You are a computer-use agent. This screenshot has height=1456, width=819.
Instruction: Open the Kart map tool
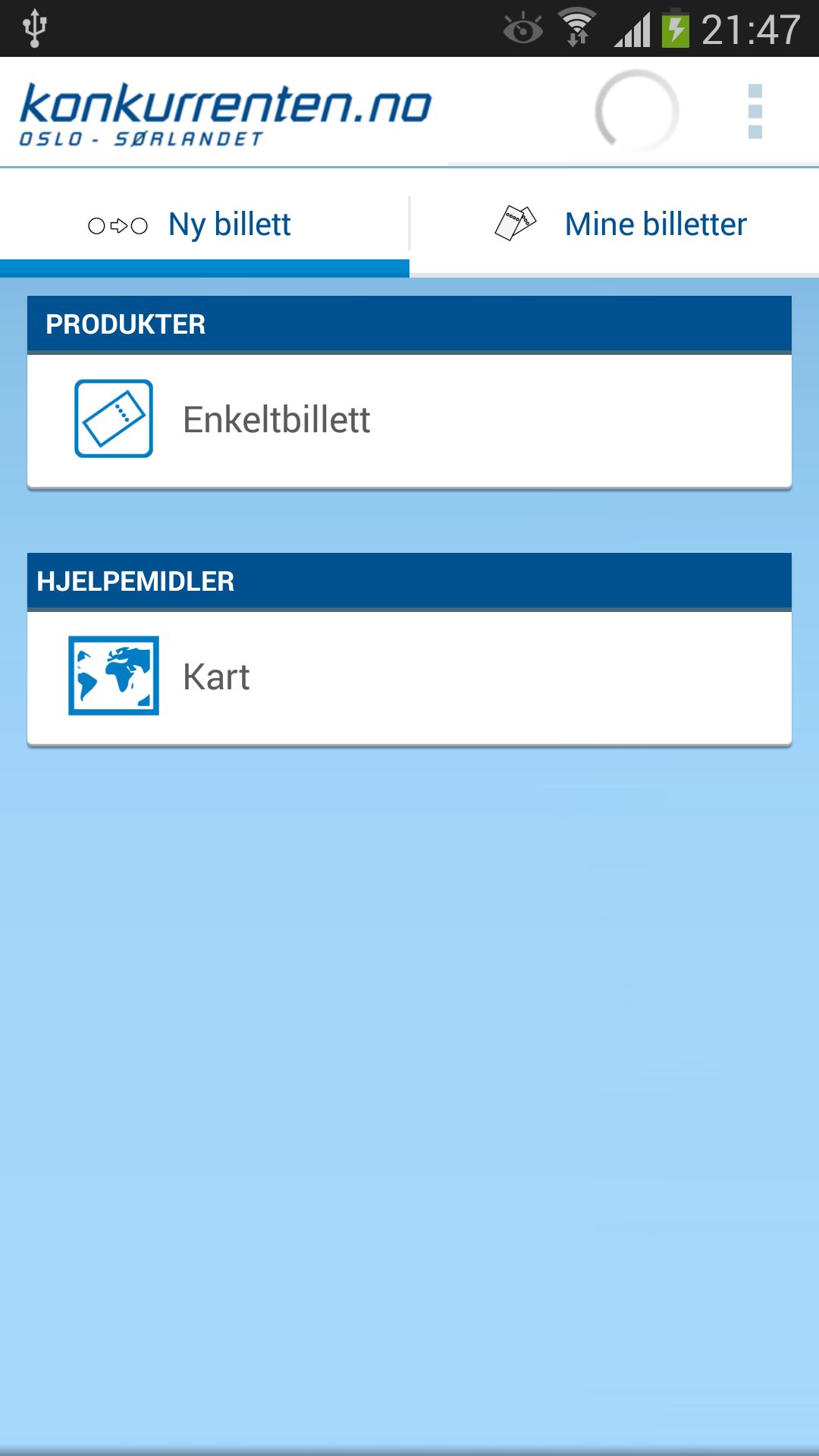tap(409, 677)
